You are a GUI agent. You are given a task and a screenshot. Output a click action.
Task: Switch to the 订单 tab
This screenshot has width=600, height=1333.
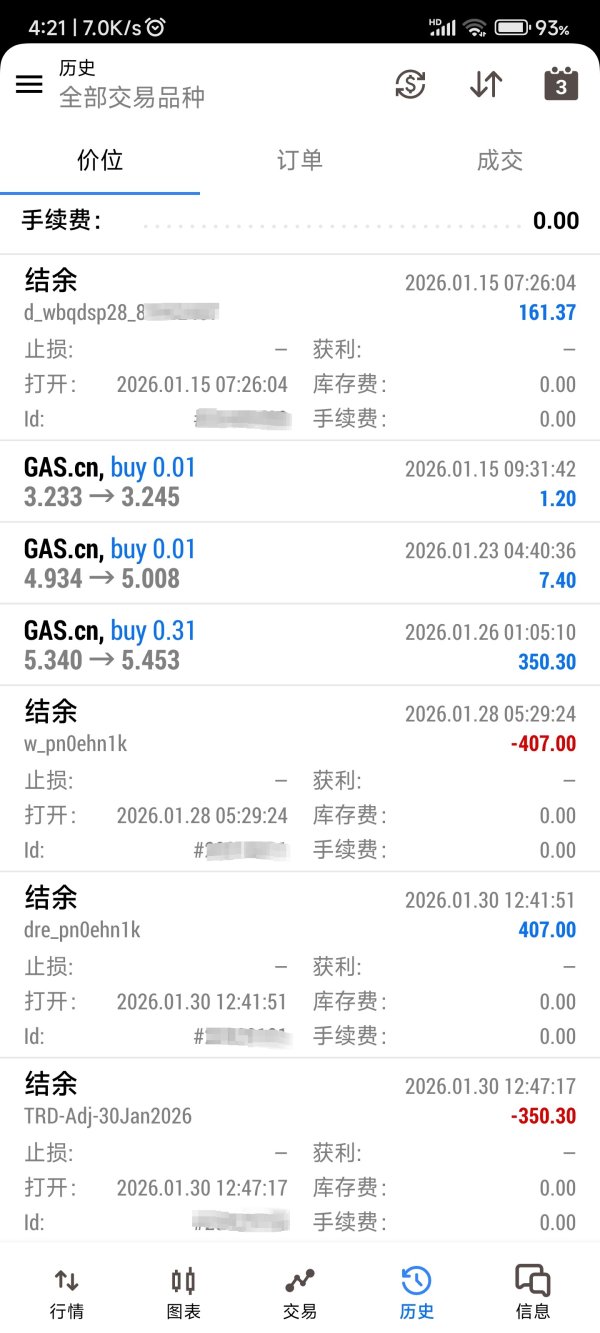pos(299,161)
